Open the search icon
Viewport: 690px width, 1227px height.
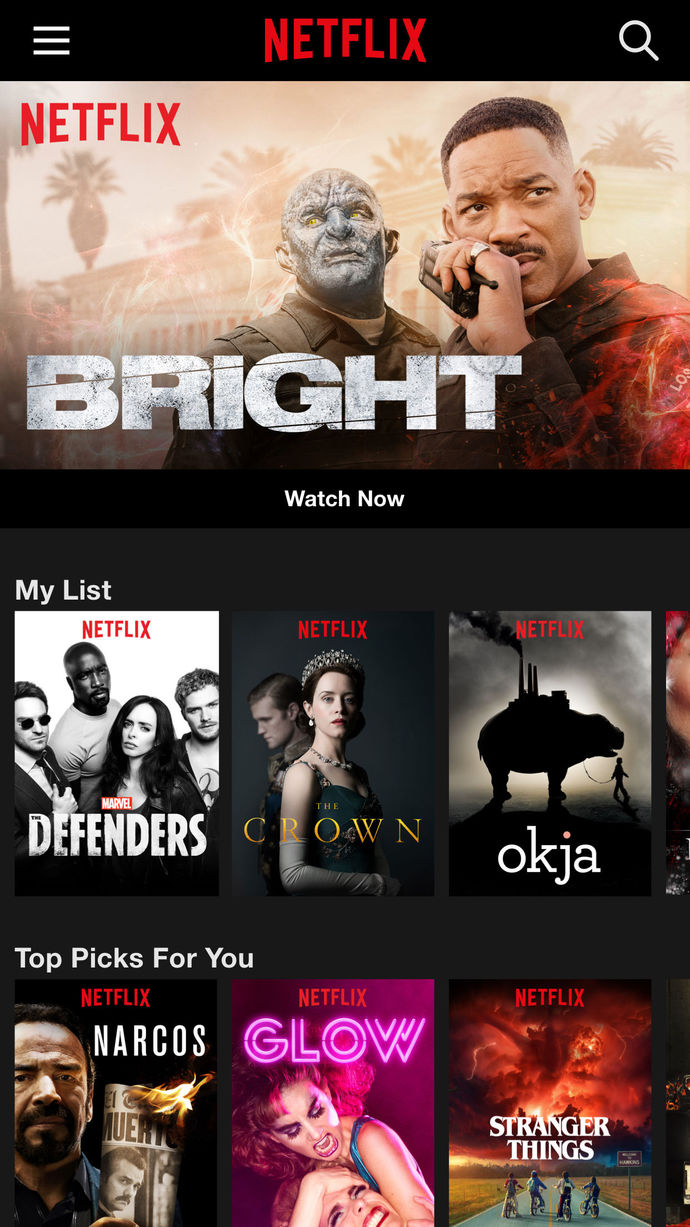[638, 41]
